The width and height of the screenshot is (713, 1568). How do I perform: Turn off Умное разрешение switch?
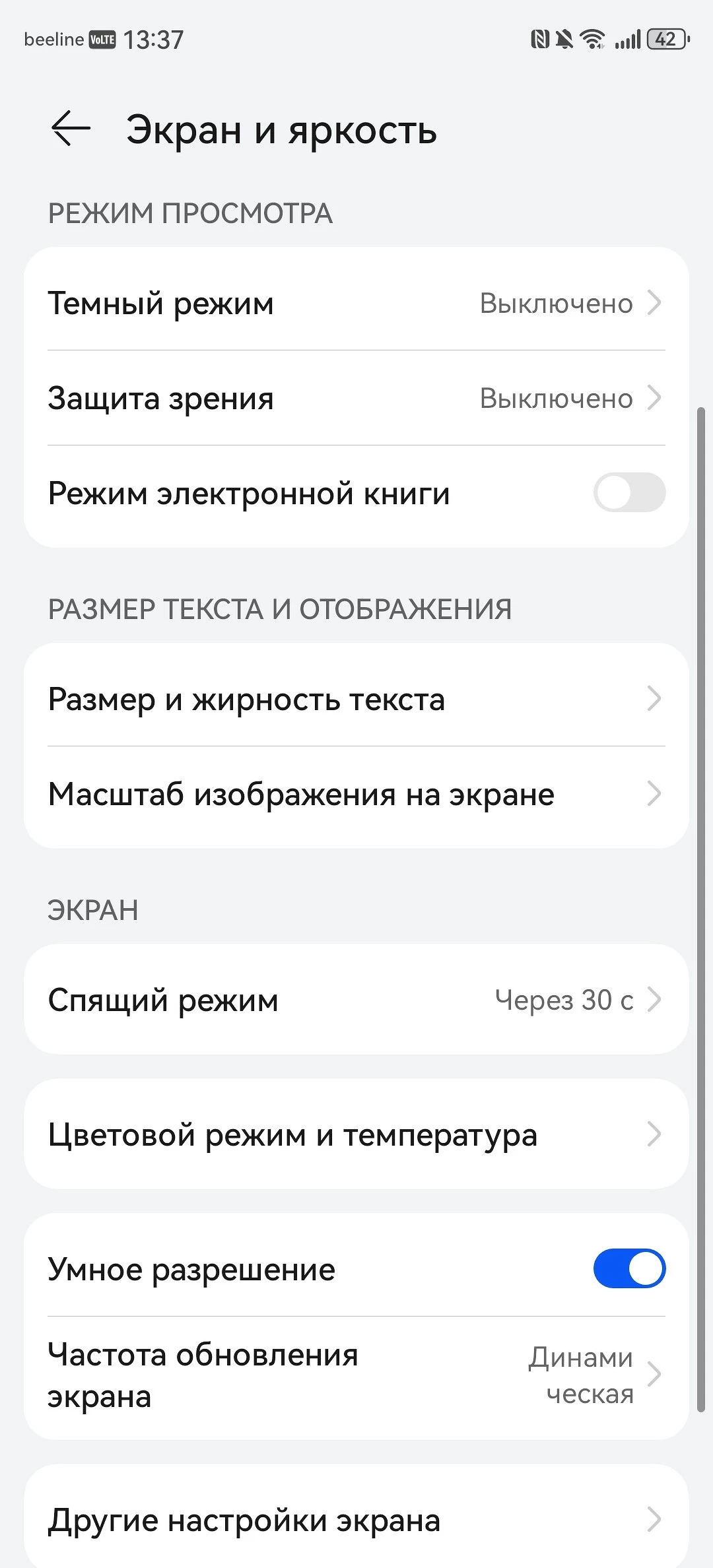click(628, 1268)
